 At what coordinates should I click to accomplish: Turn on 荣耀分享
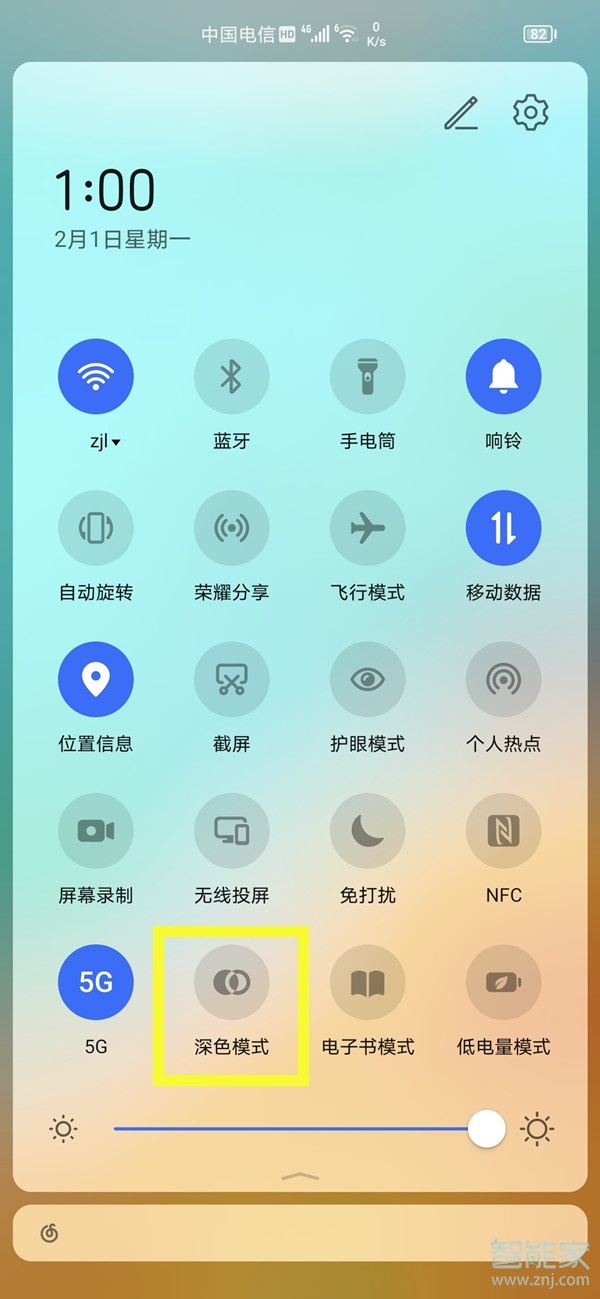(x=232, y=529)
